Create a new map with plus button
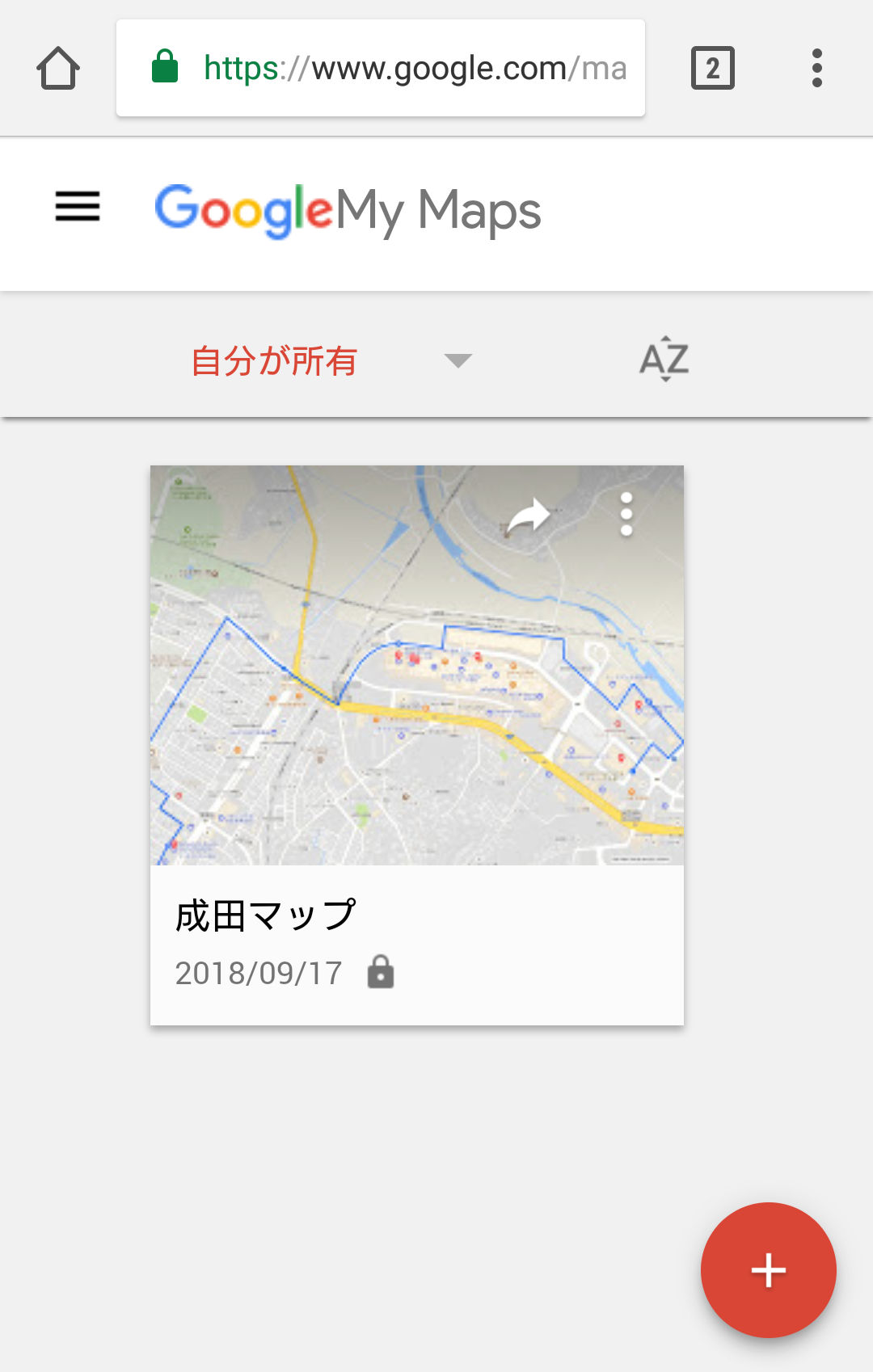Screen dimensions: 873x1372 click(x=768, y=1270)
